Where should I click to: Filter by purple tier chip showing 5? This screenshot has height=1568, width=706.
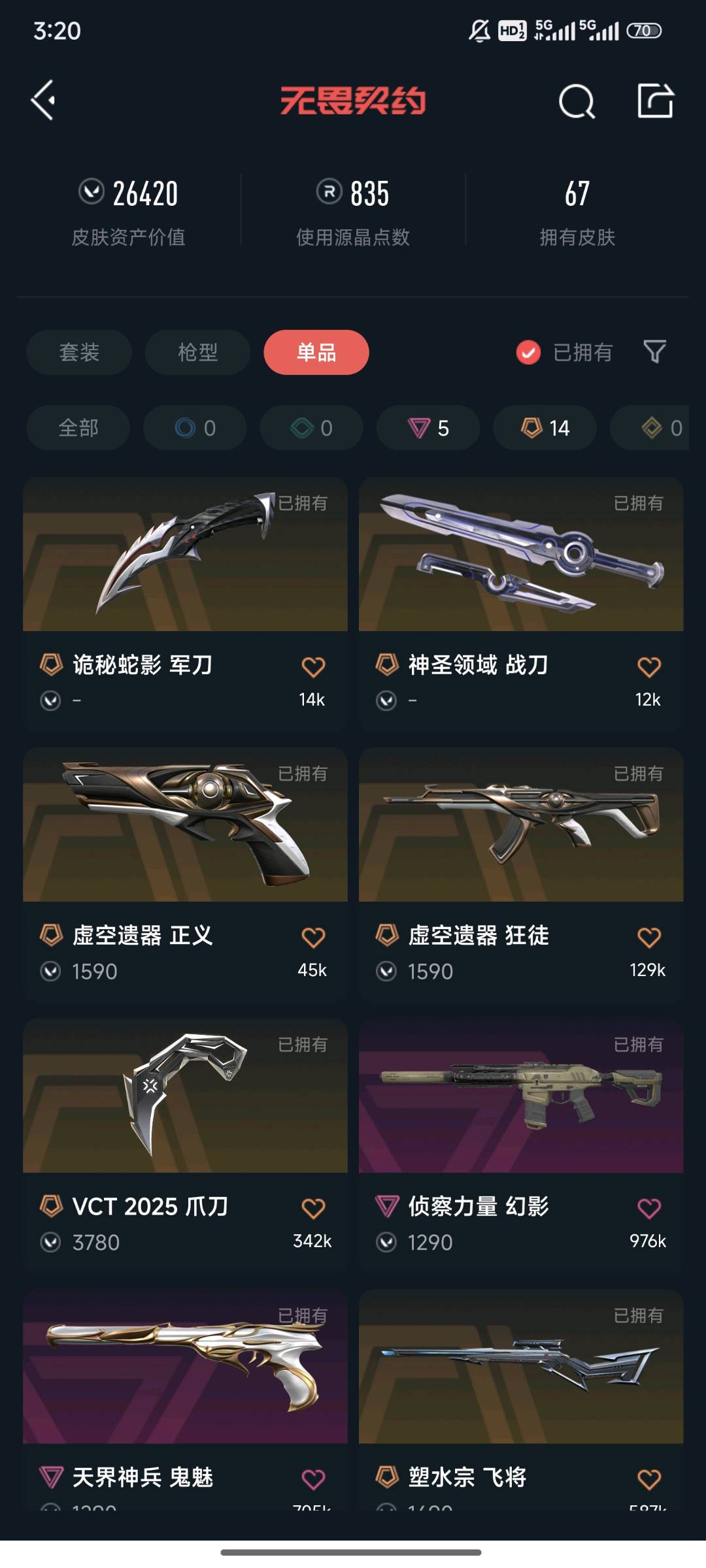click(x=428, y=428)
